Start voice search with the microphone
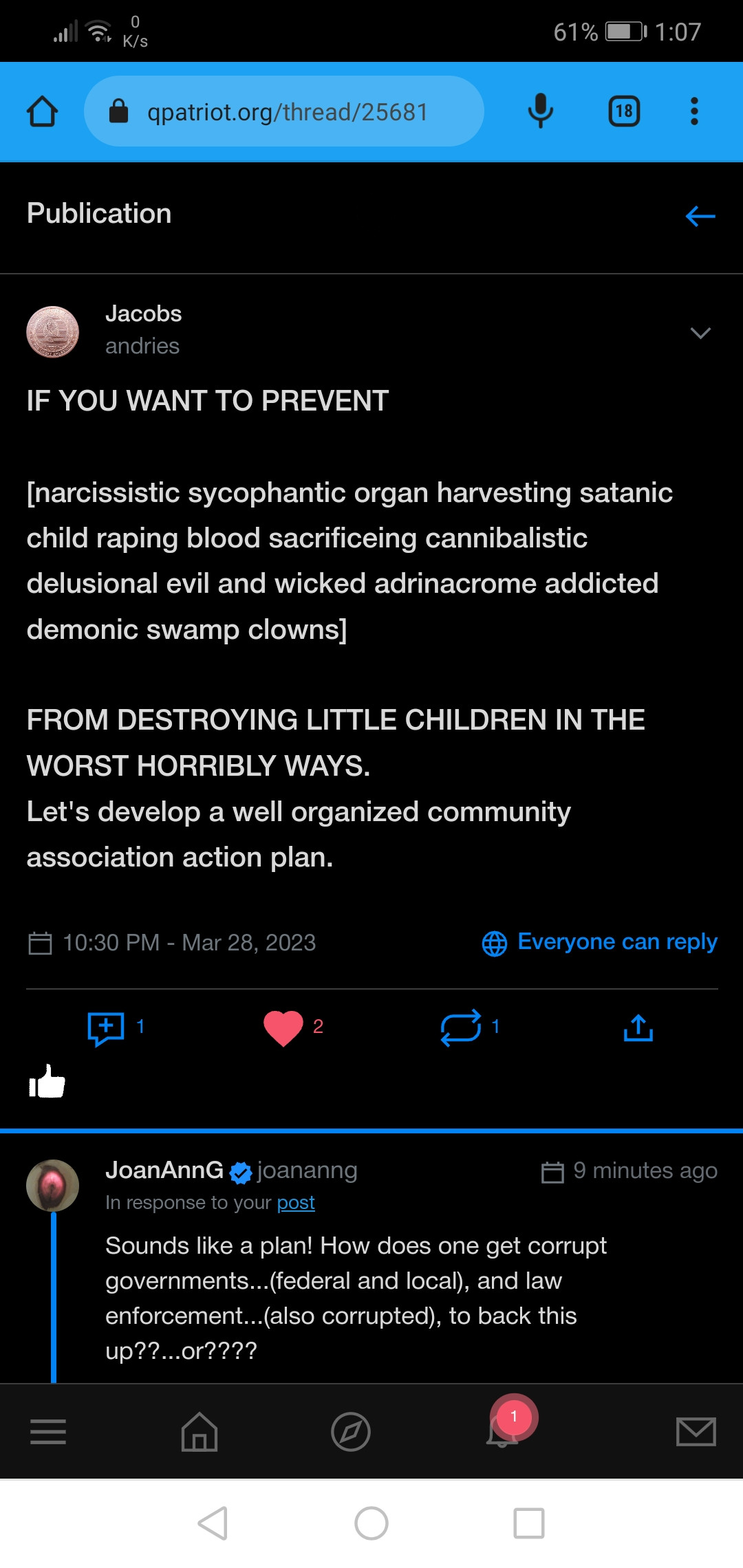Viewport: 743px width, 1568px height. pos(541,111)
